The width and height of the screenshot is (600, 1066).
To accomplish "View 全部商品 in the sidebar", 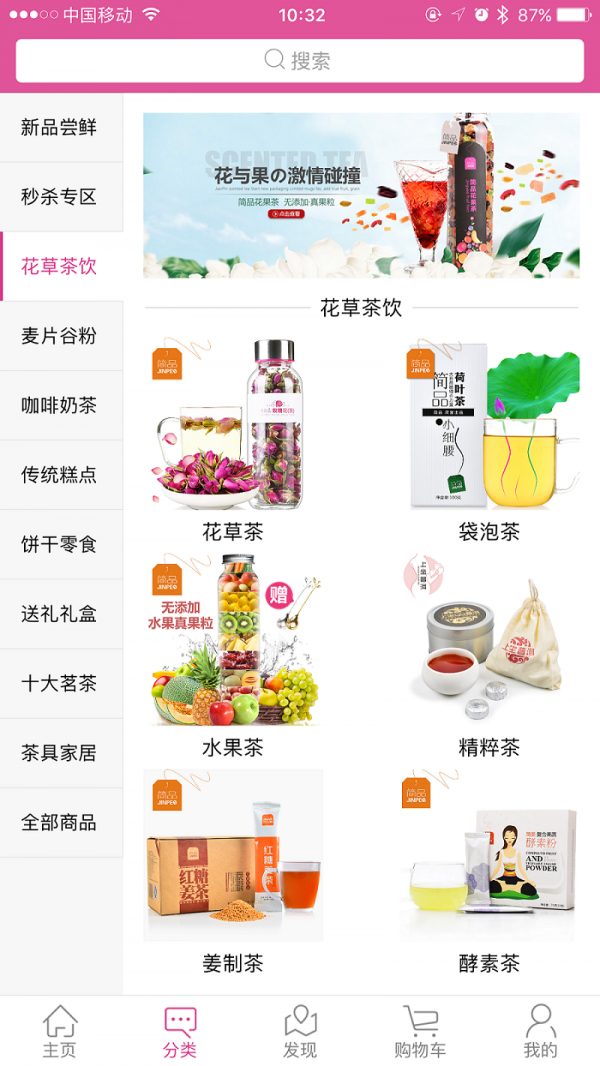I will [60, 823].
